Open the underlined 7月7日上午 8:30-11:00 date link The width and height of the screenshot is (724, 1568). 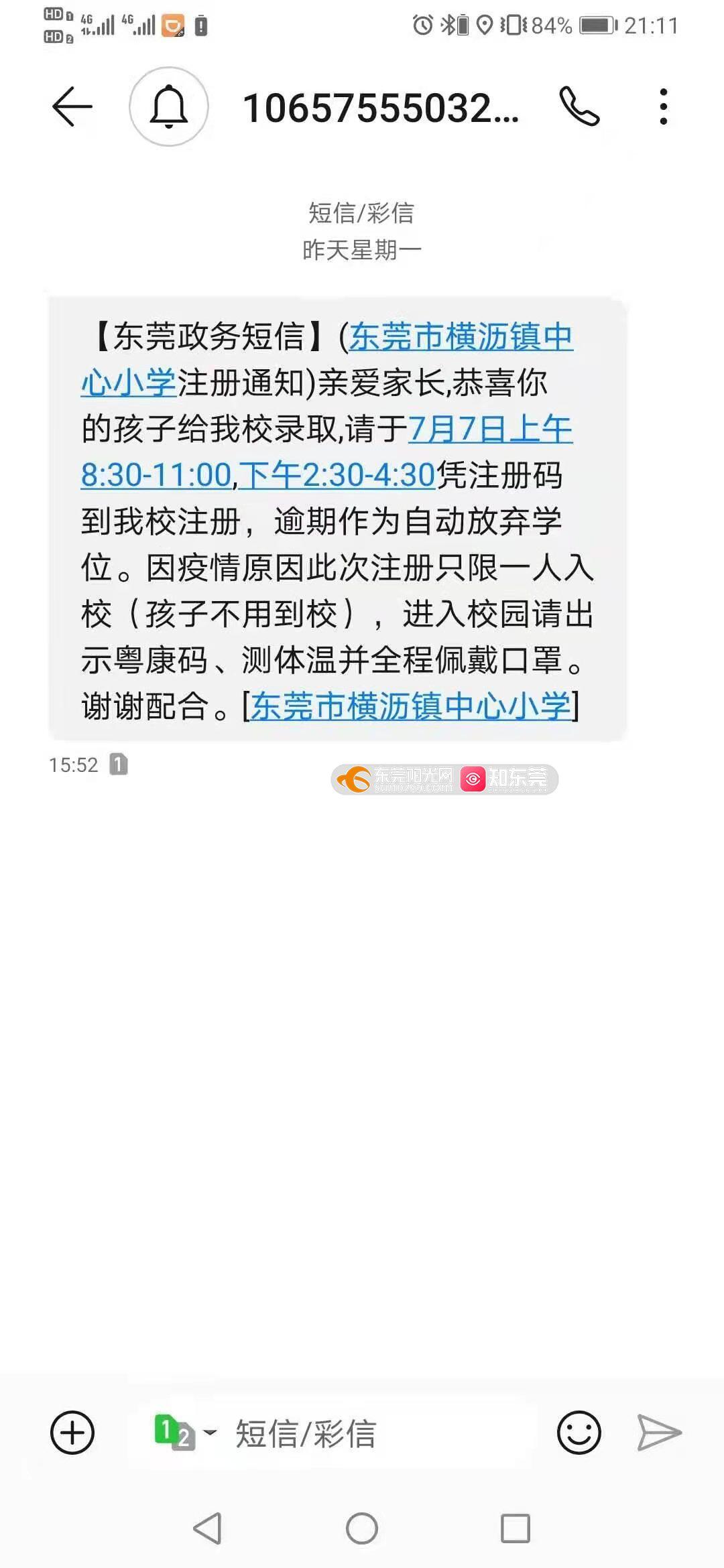pyautogui.click(x=490, y=430)
